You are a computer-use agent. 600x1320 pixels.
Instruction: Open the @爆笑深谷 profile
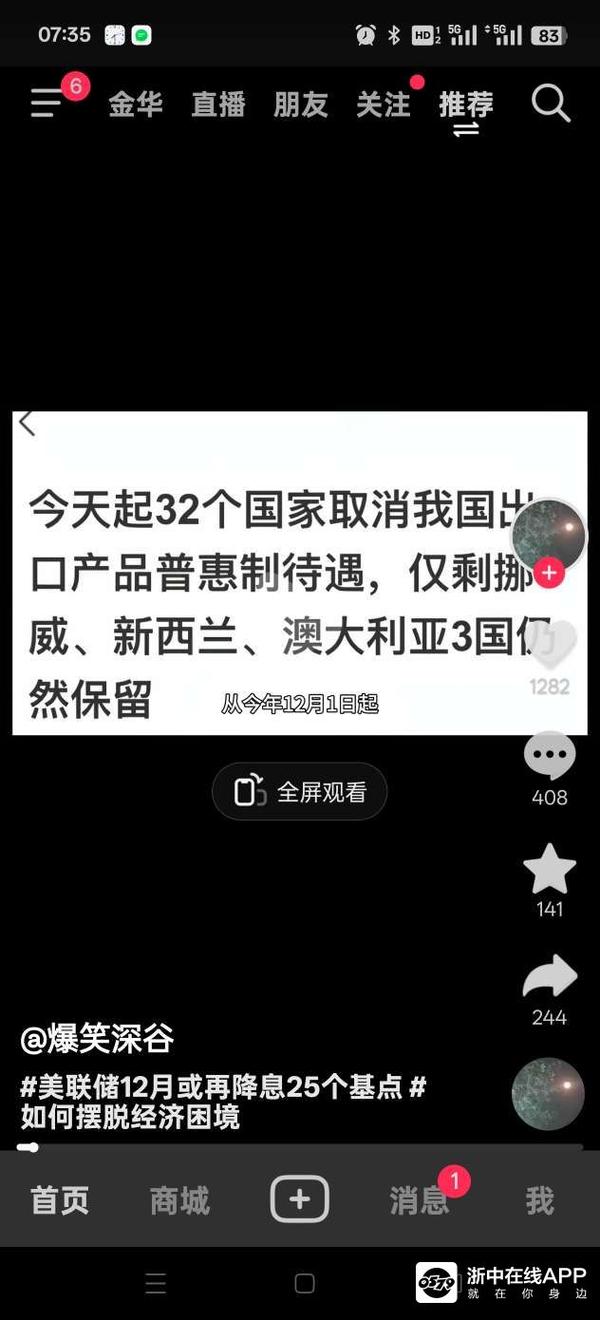(x=97, y=1039)
